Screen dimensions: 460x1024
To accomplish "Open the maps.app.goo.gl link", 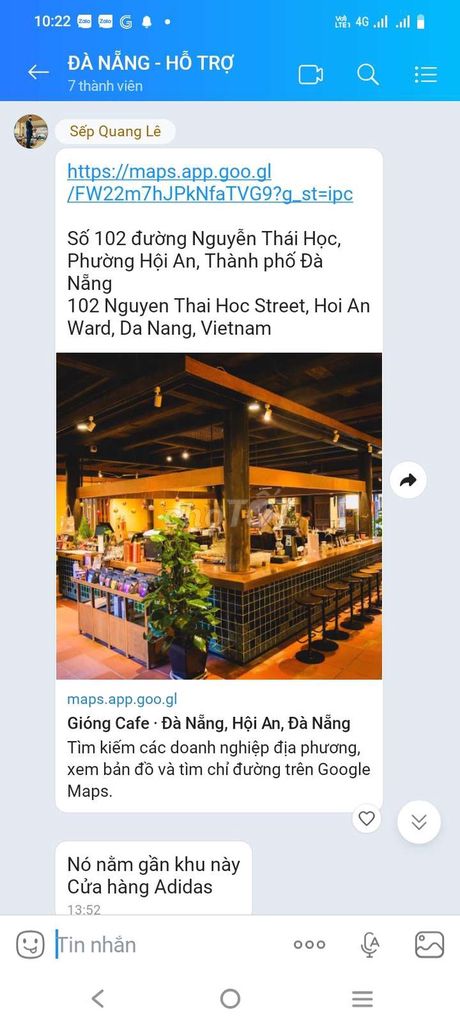I will tap(210, 183).
